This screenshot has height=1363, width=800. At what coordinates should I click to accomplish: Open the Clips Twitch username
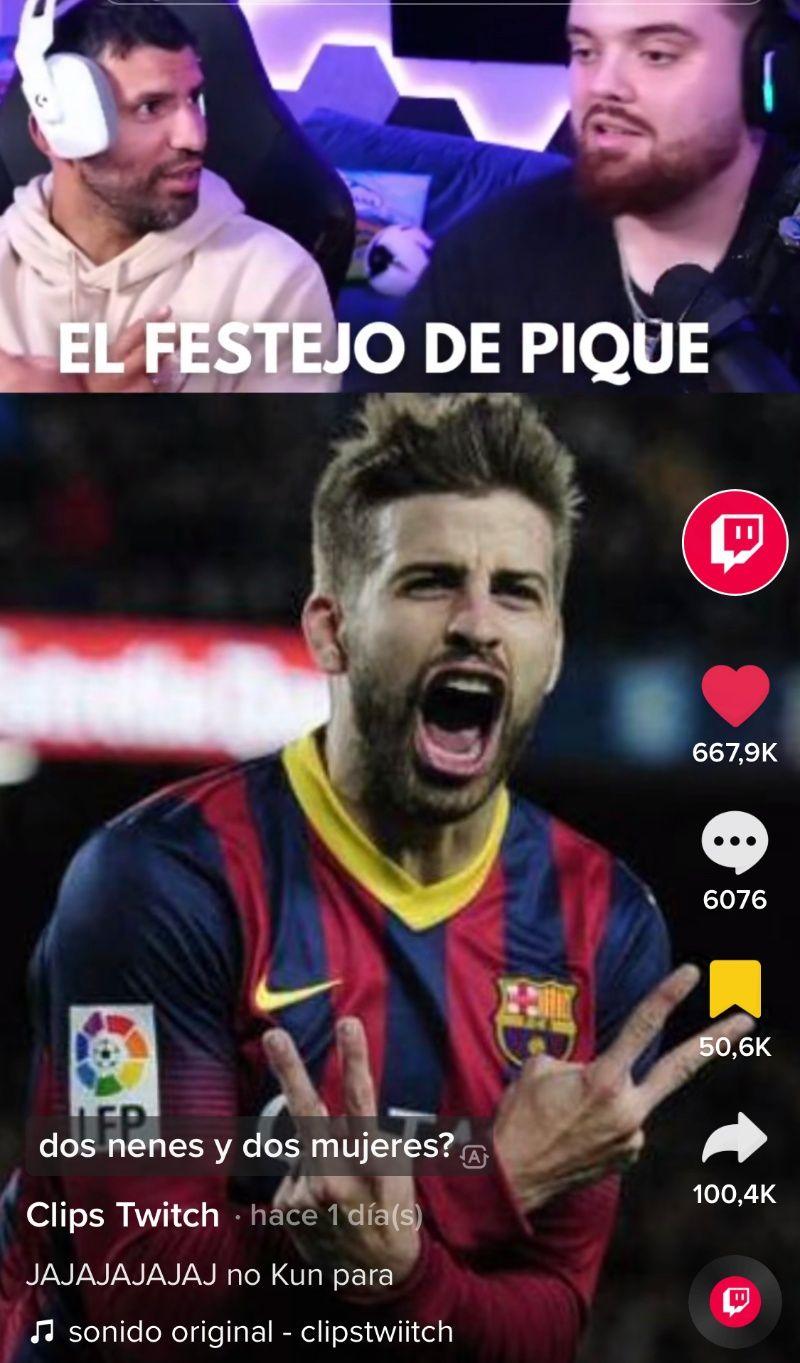122,1215
